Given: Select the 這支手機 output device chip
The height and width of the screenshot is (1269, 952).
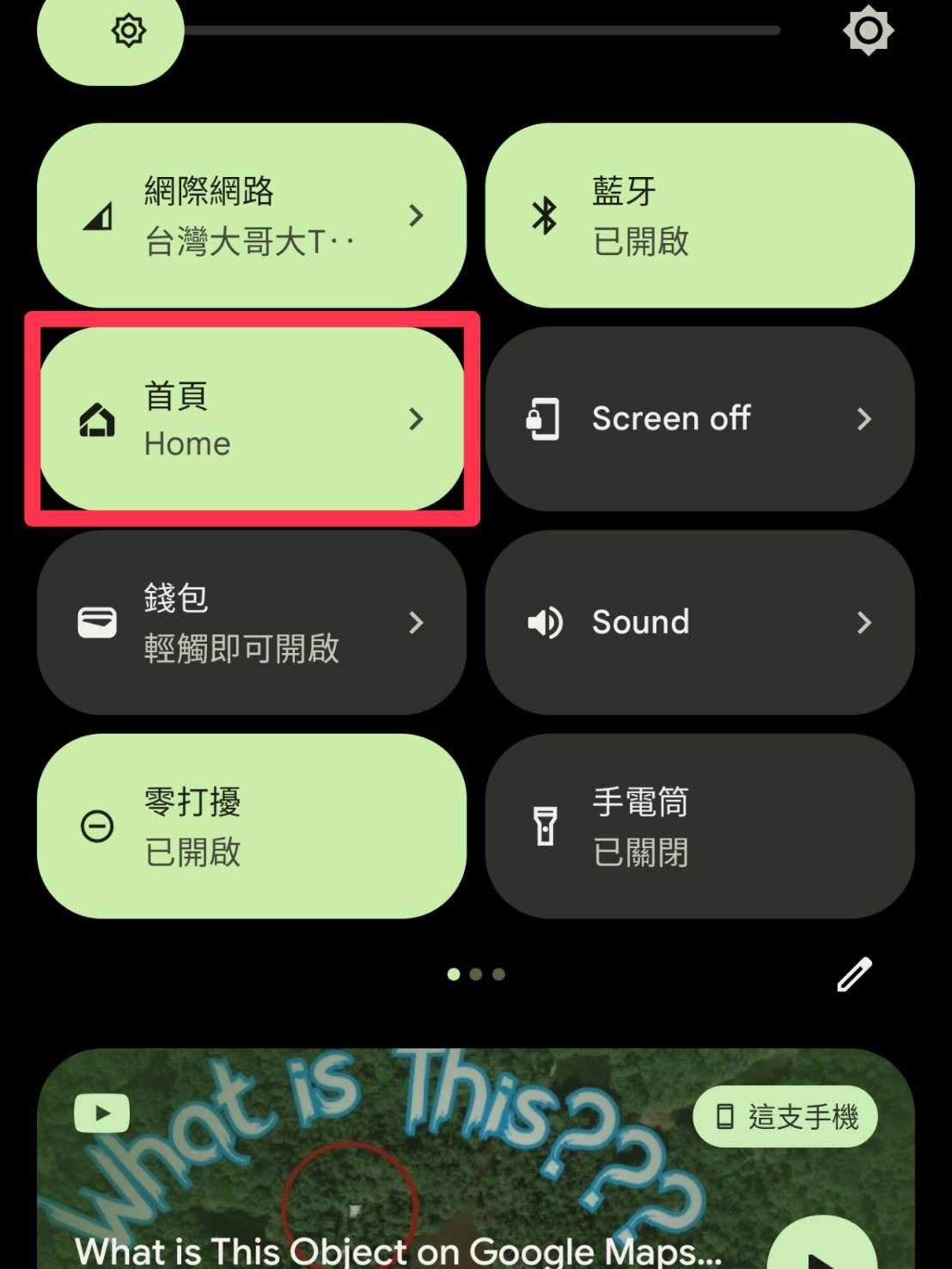Looking at the screenshot, I should 786,1117.
